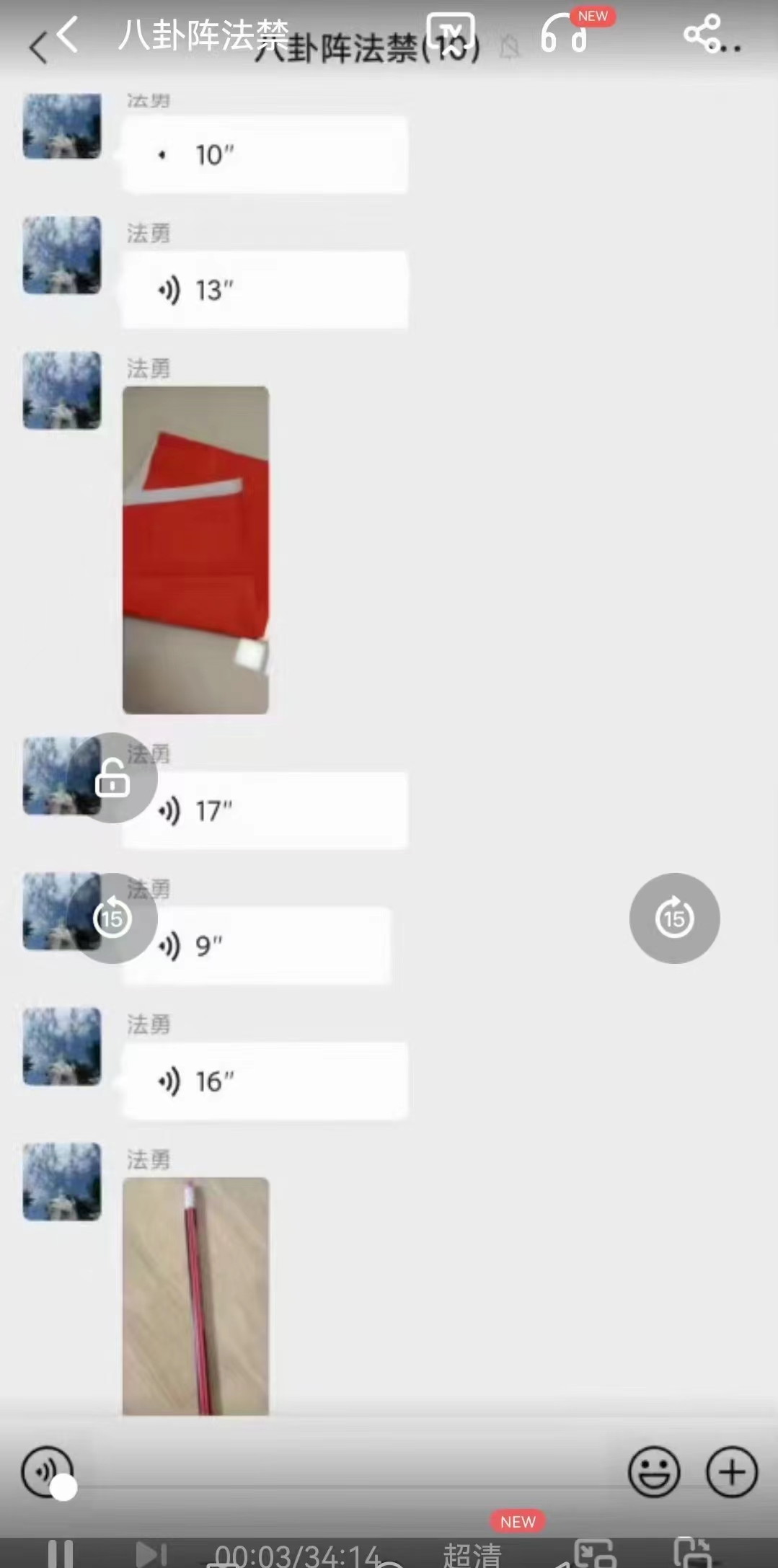Pause the video playback
The image size is (778, 1568).
[61, 1554]
